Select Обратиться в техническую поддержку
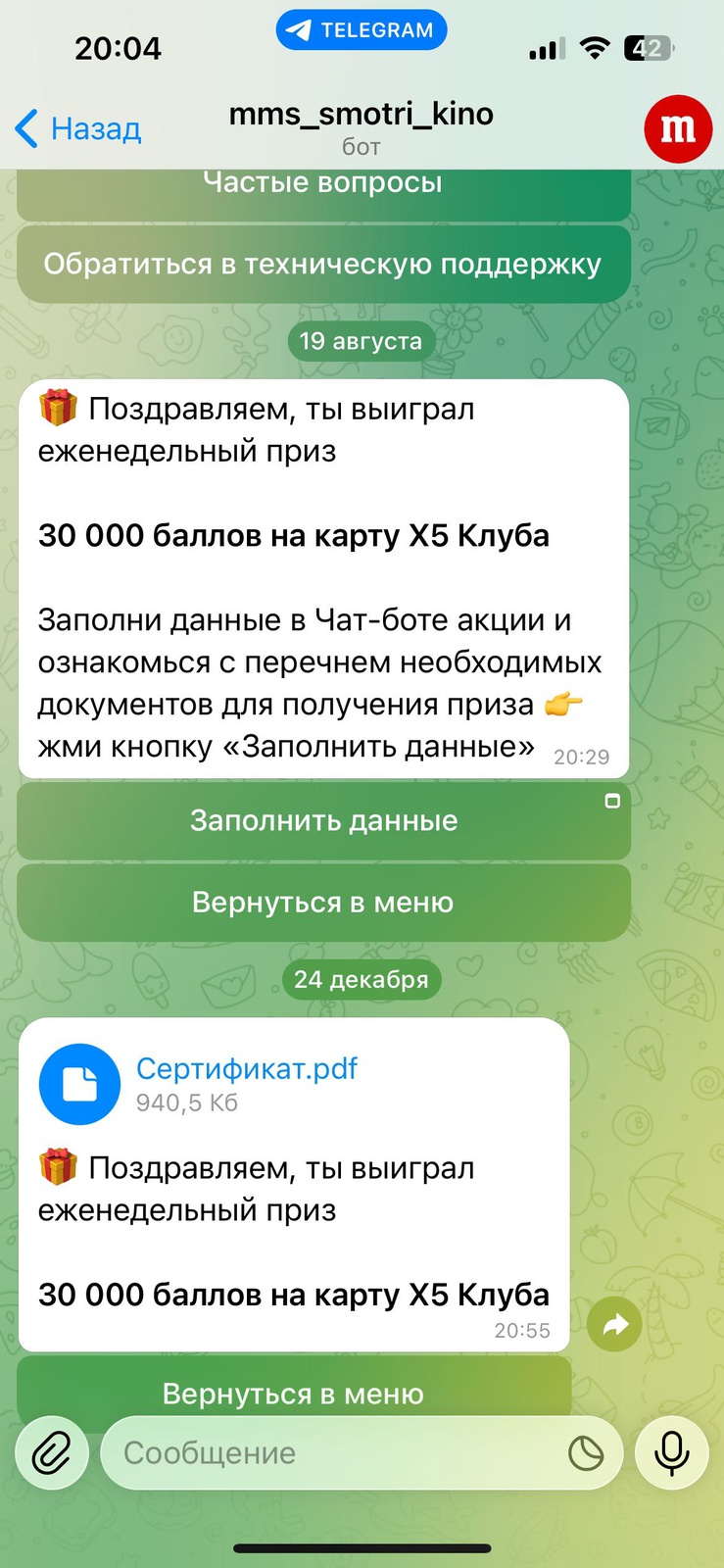Image resolution: width=724 pixels, height=1568 pixels. [323, 265]
